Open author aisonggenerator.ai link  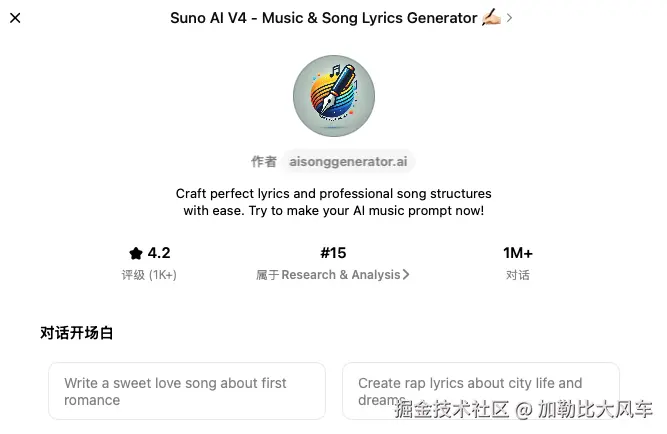click(347, 161)
